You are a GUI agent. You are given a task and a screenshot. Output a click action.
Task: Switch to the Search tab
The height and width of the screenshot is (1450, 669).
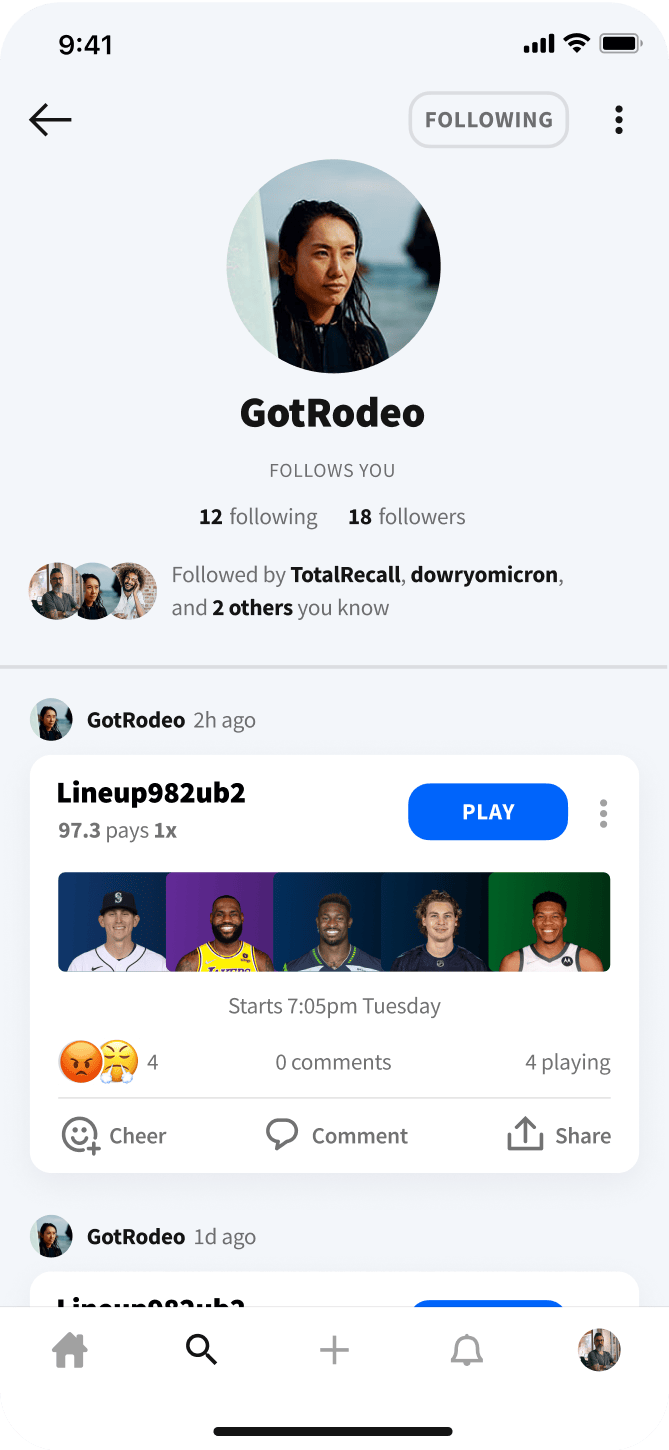pyautogui.click(x=201, y=1351)
